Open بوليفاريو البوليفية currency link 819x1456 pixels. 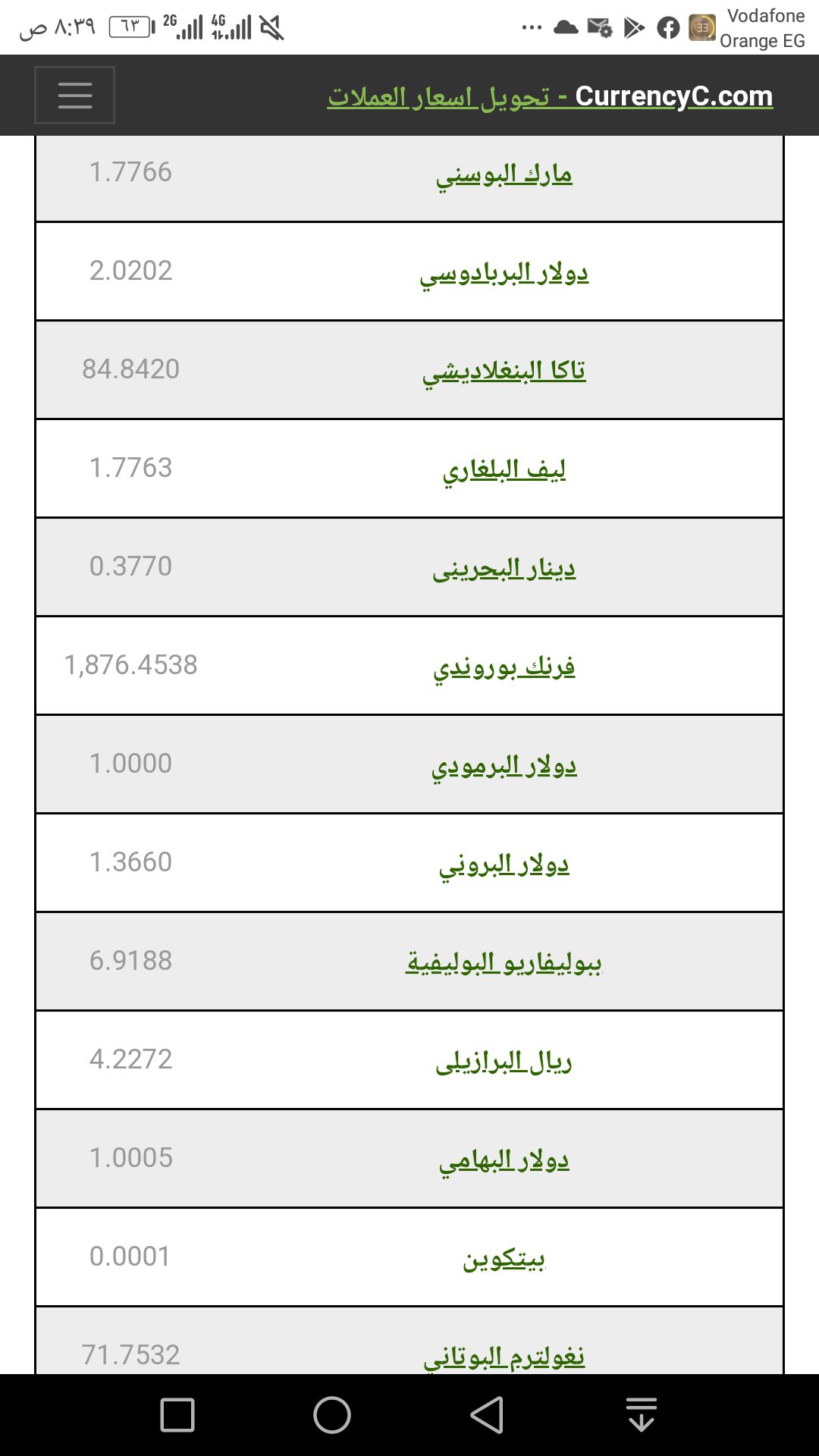pos(504,963)
